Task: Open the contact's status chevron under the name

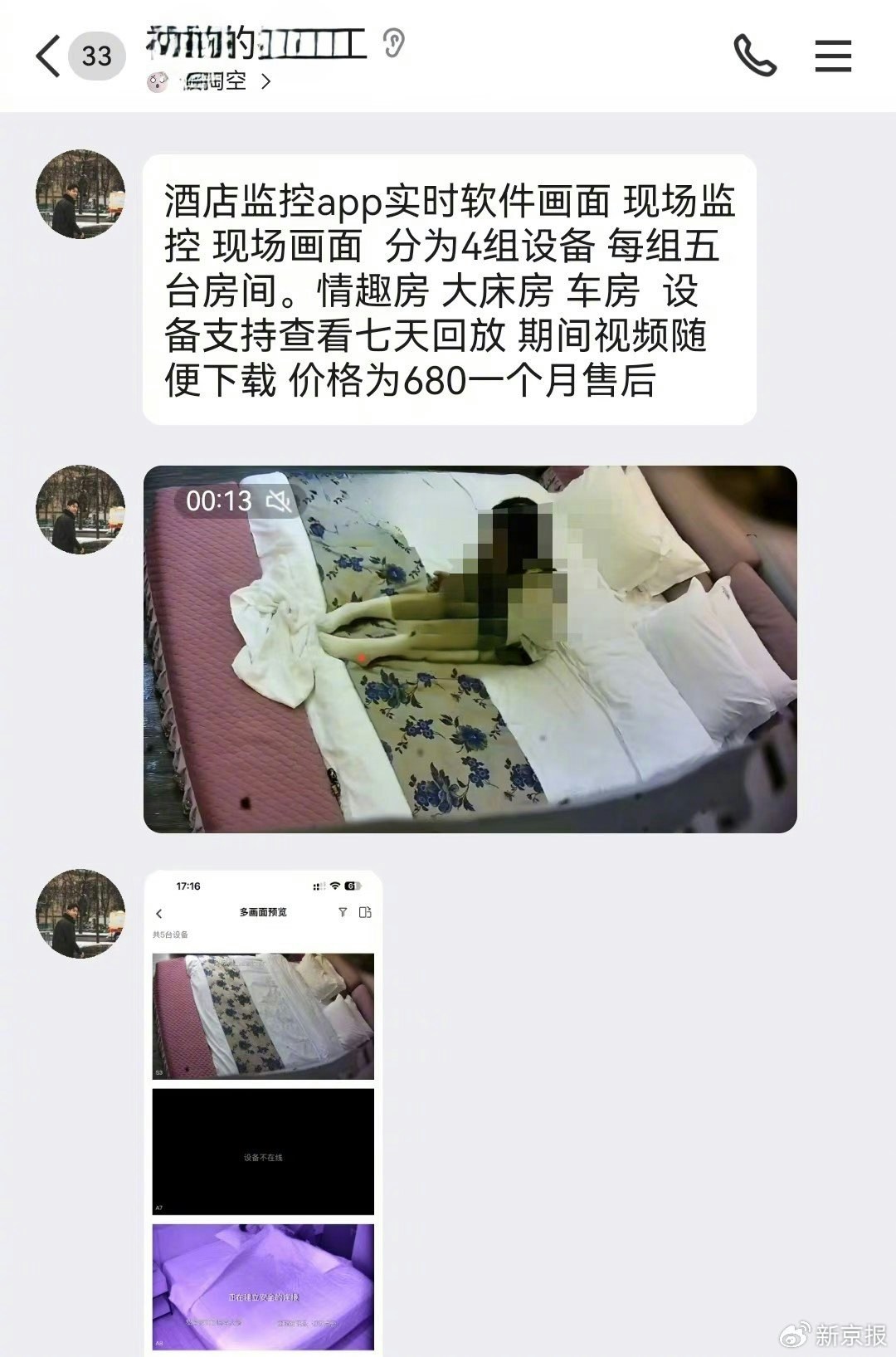Action: (265, 81)
